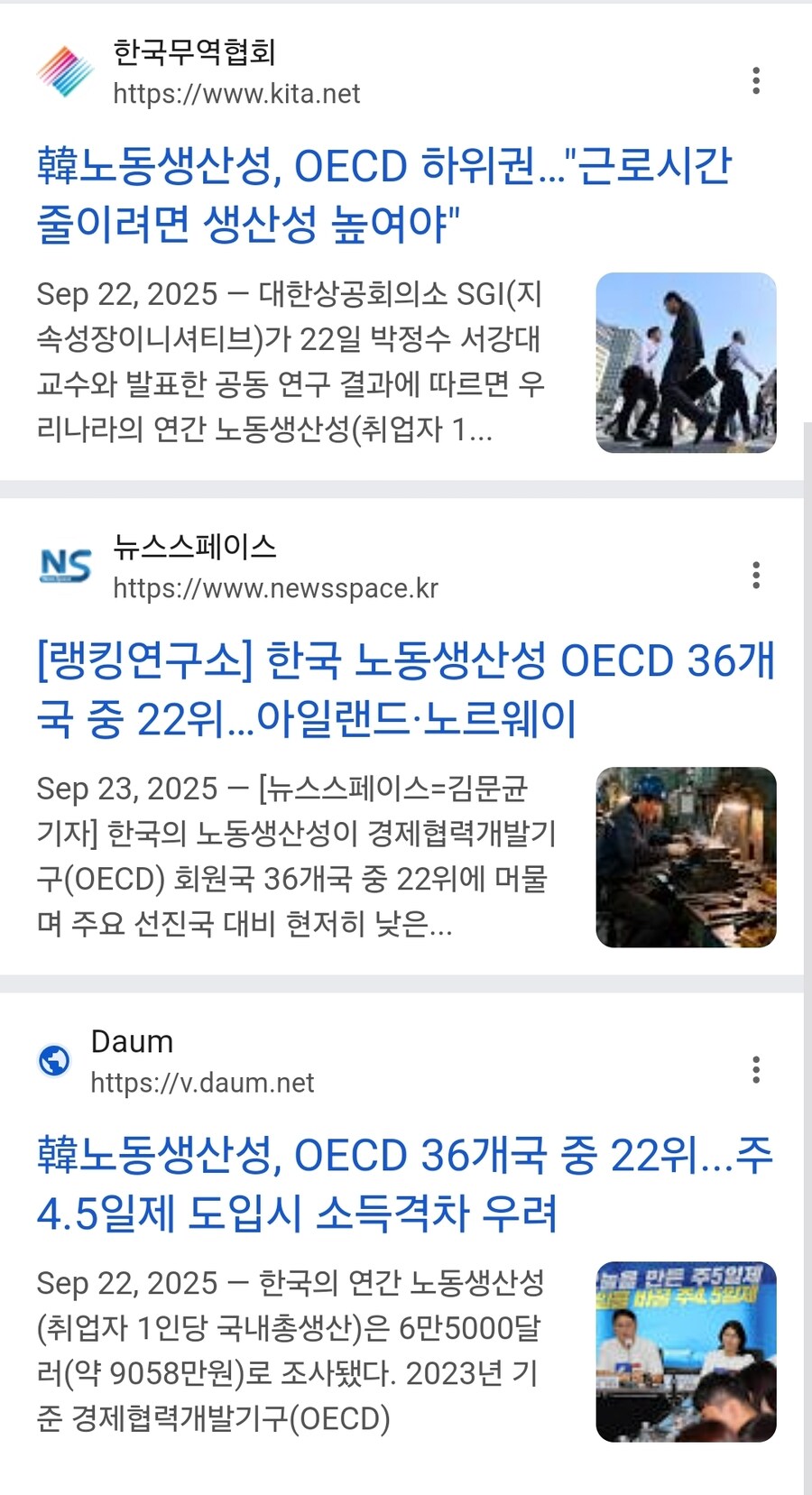Tap the factory worker thumbnail in 뉴스스페이스 result

pos(686,857)
